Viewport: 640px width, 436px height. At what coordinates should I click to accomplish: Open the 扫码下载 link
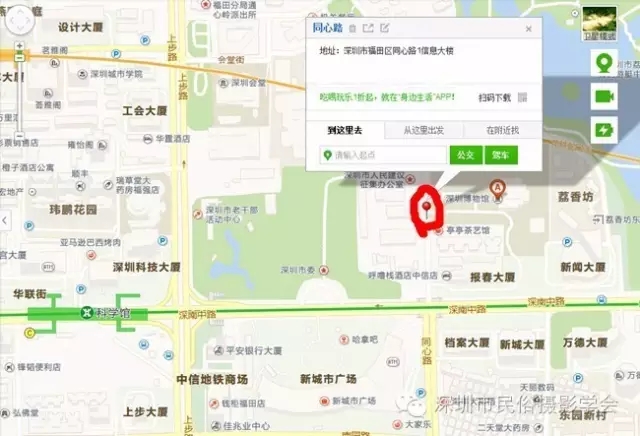(x=494, y=98)
